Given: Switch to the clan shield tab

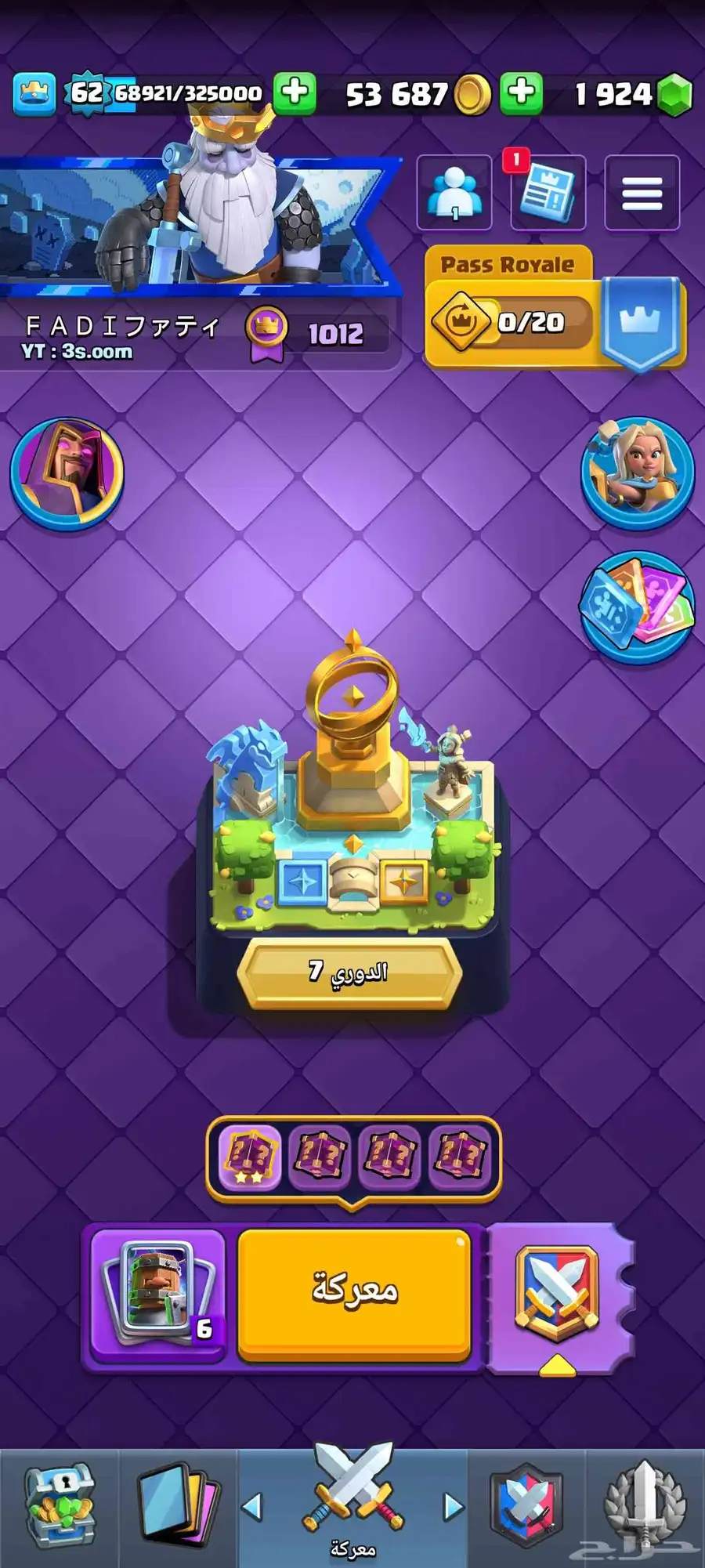Looking at the screenshot, I should [x=526, y=1506].
